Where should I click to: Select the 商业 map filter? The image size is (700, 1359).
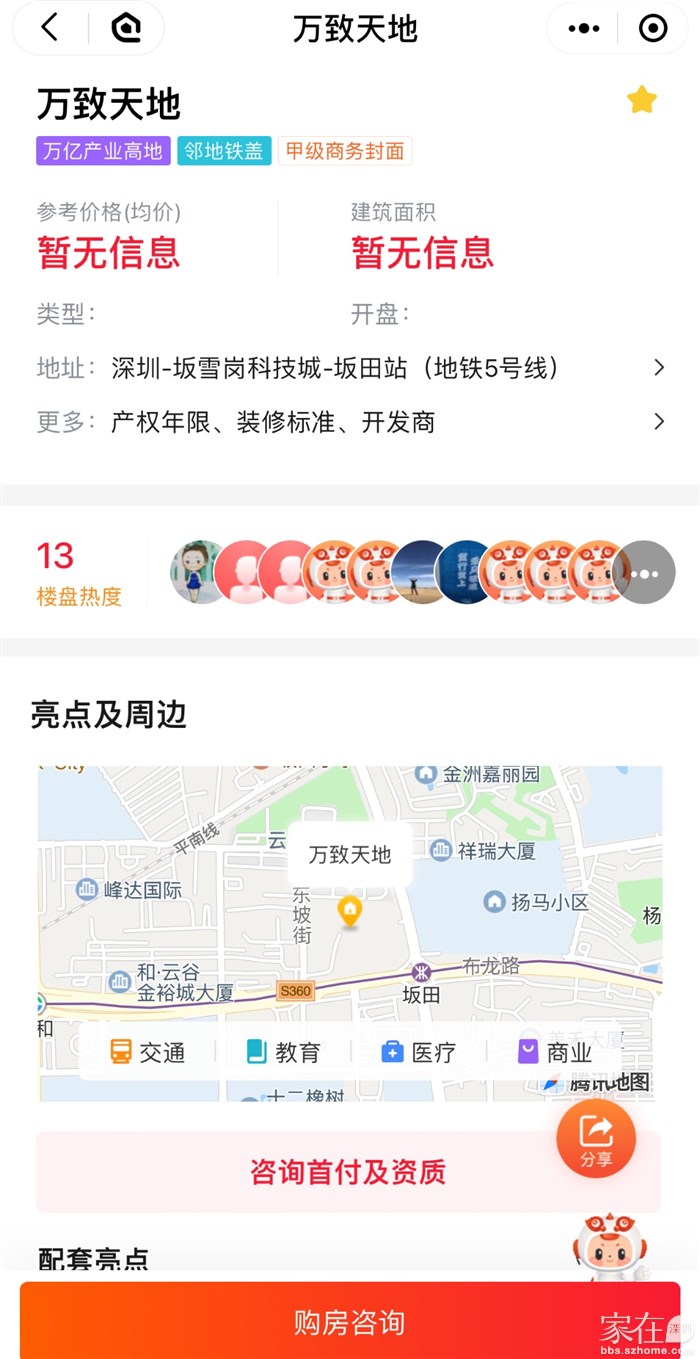point(555,1052)
